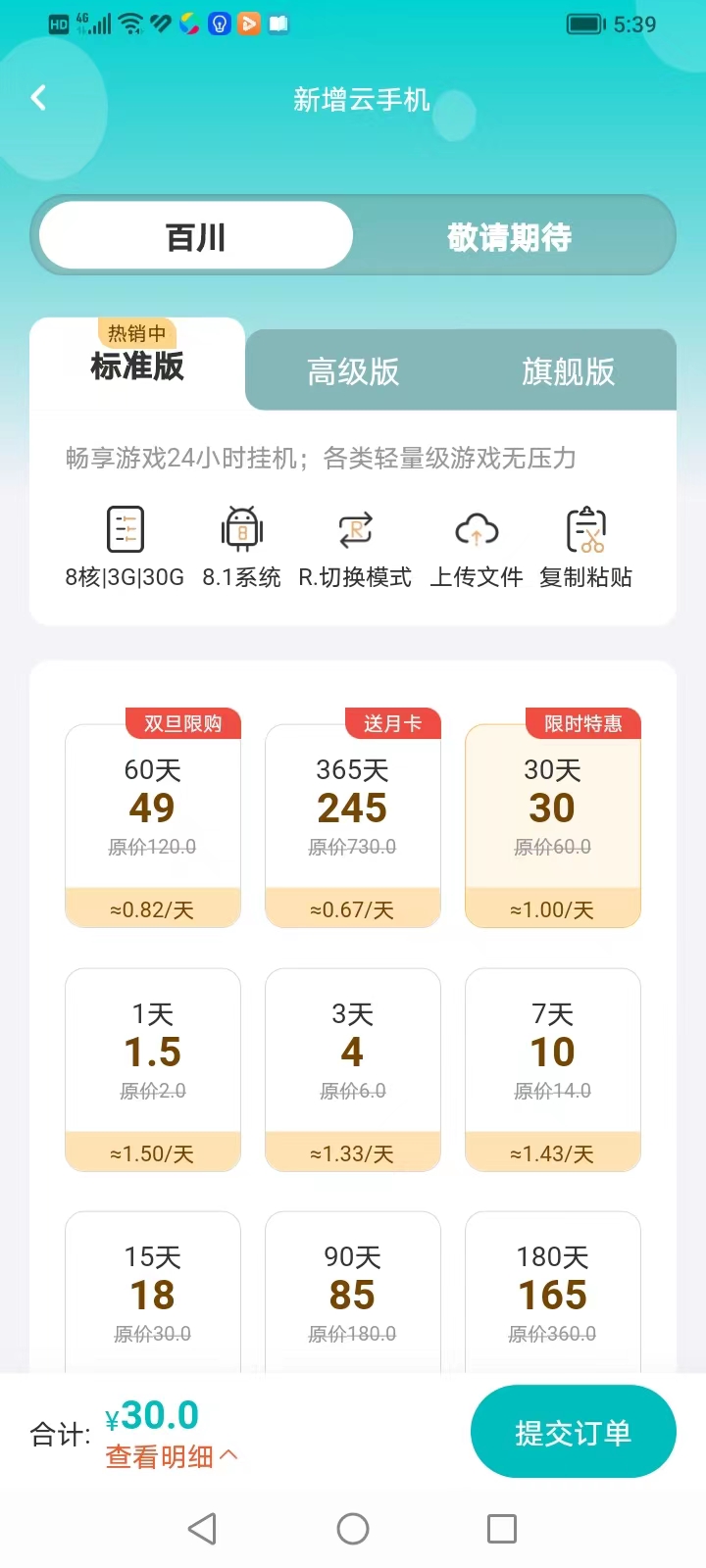Choose the 15天 plan for 18

(153, 1294)
